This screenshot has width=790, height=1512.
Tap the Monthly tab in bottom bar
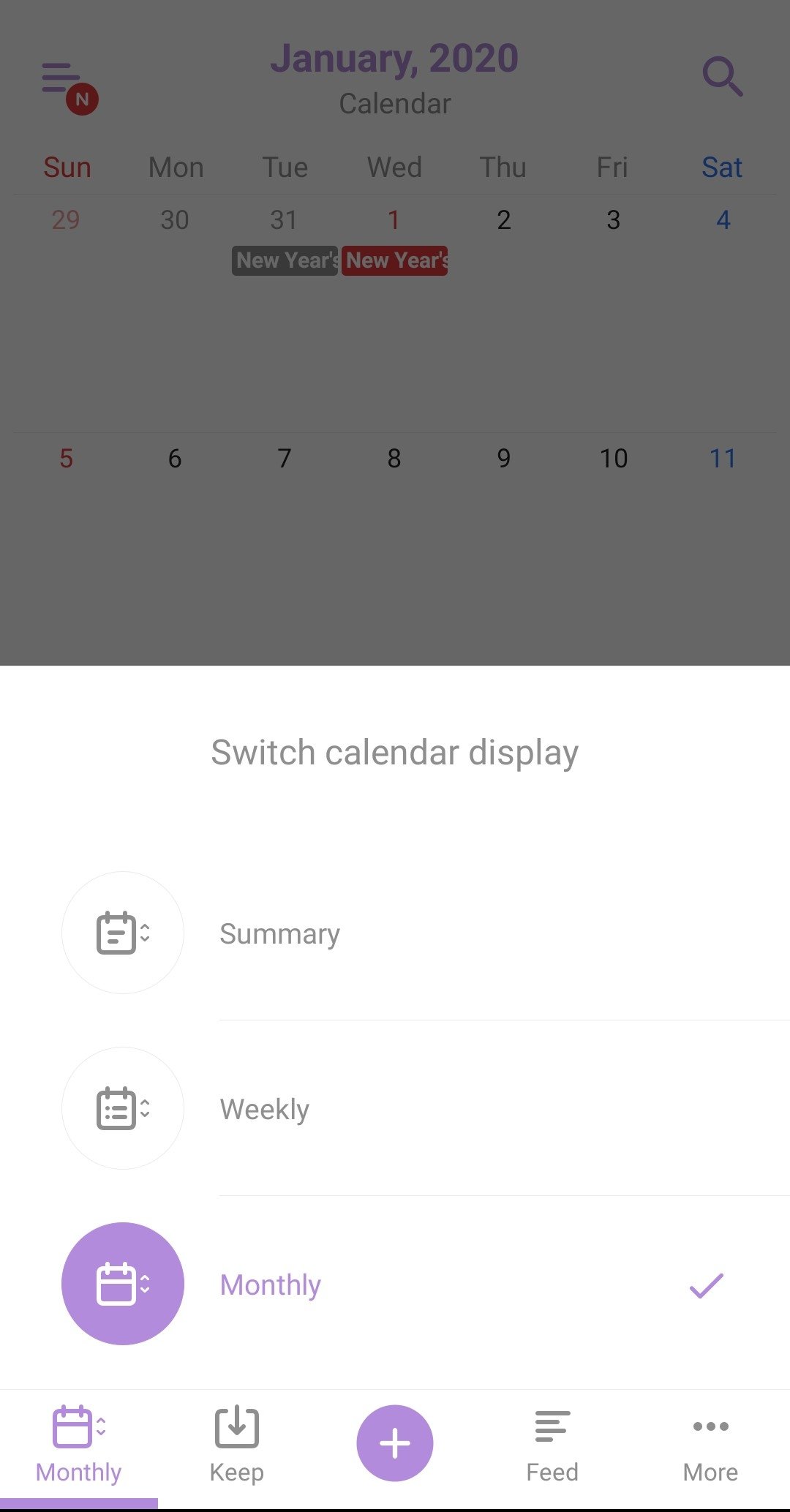click(x=78, y=1445)
